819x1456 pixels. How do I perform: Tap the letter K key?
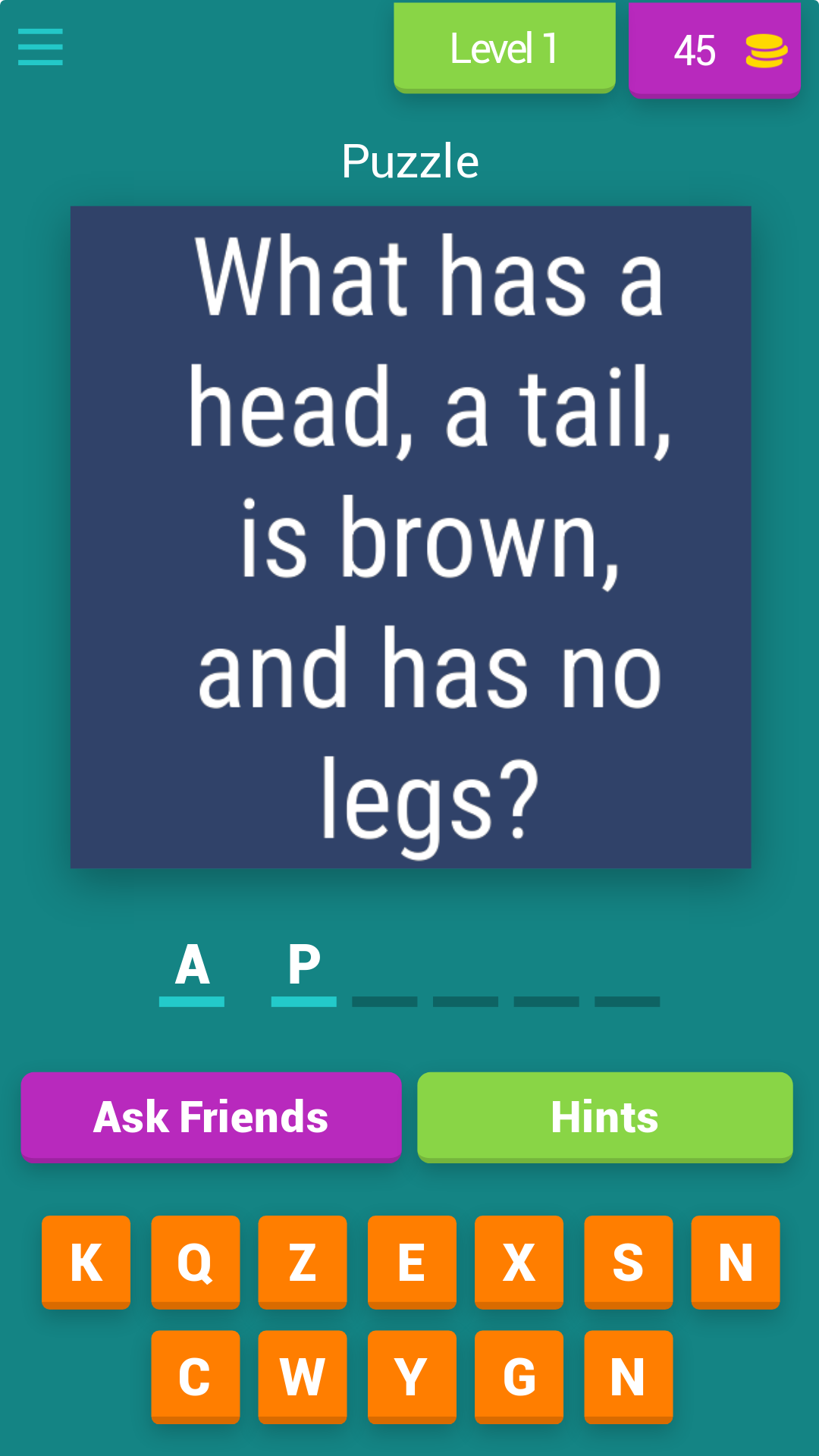(x=86, y=1260)
